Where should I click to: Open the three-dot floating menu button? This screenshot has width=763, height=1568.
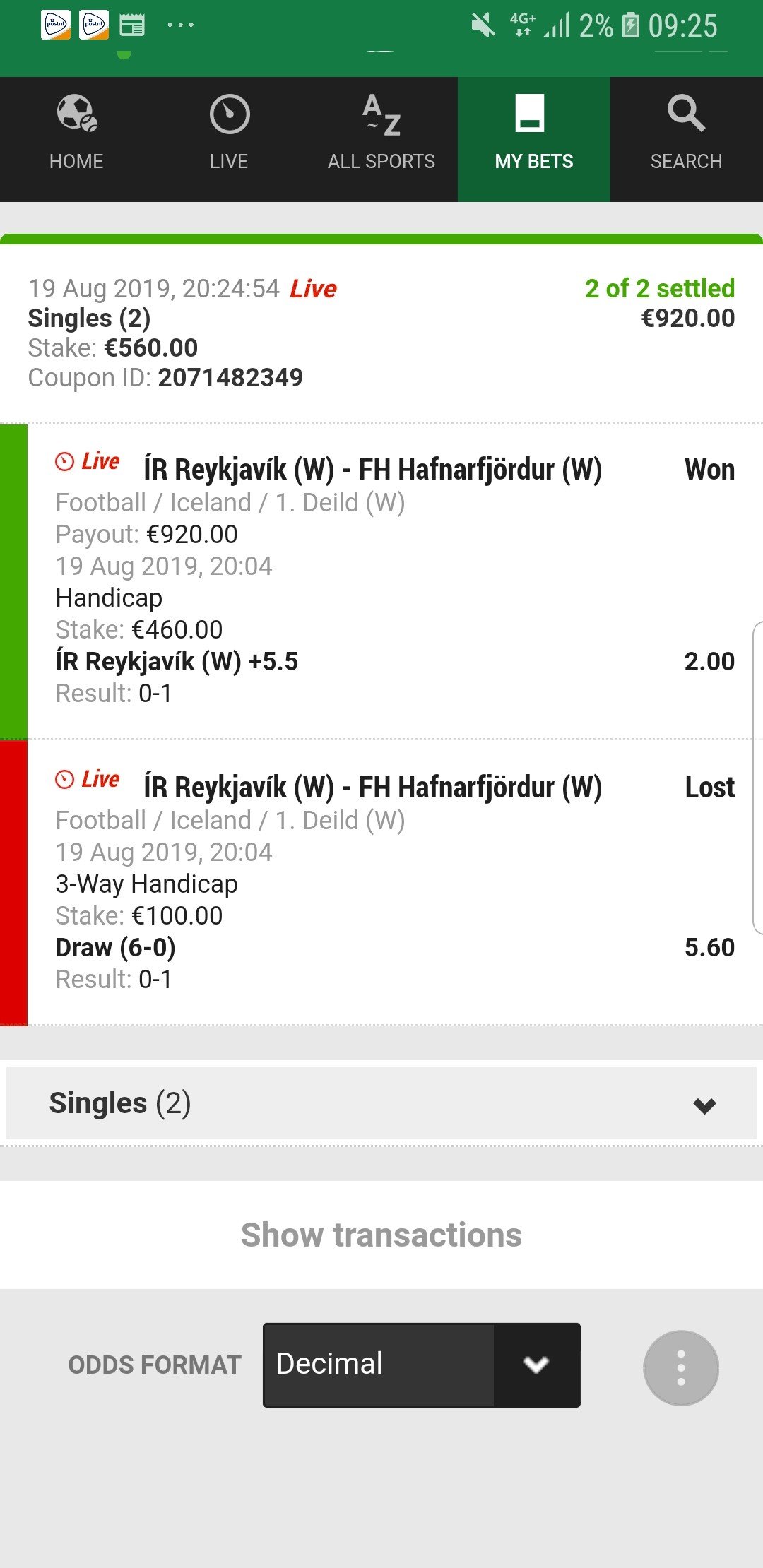pos(681,1368)
